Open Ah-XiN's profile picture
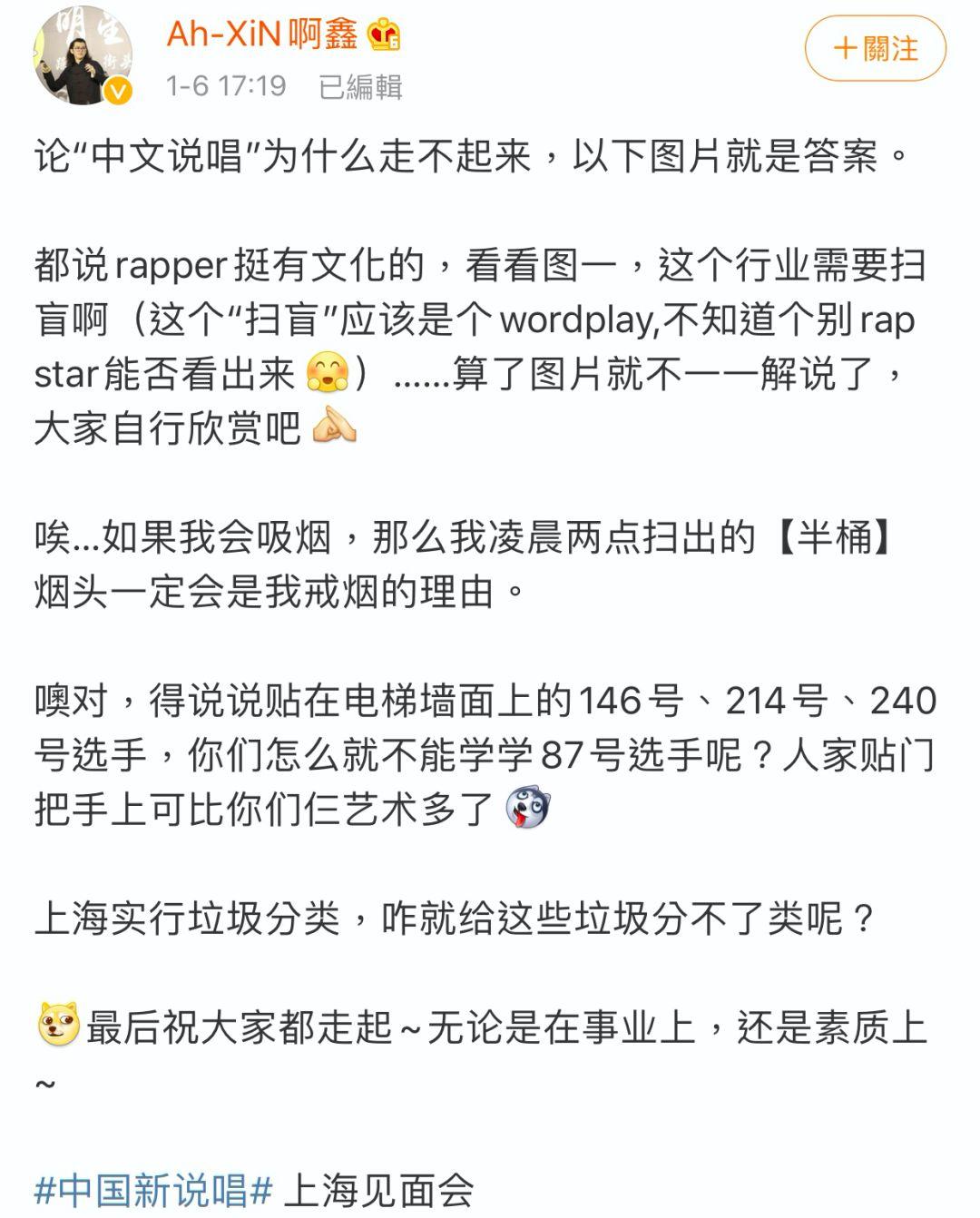This screenshot has width=980, height=1218. [83, 56]
